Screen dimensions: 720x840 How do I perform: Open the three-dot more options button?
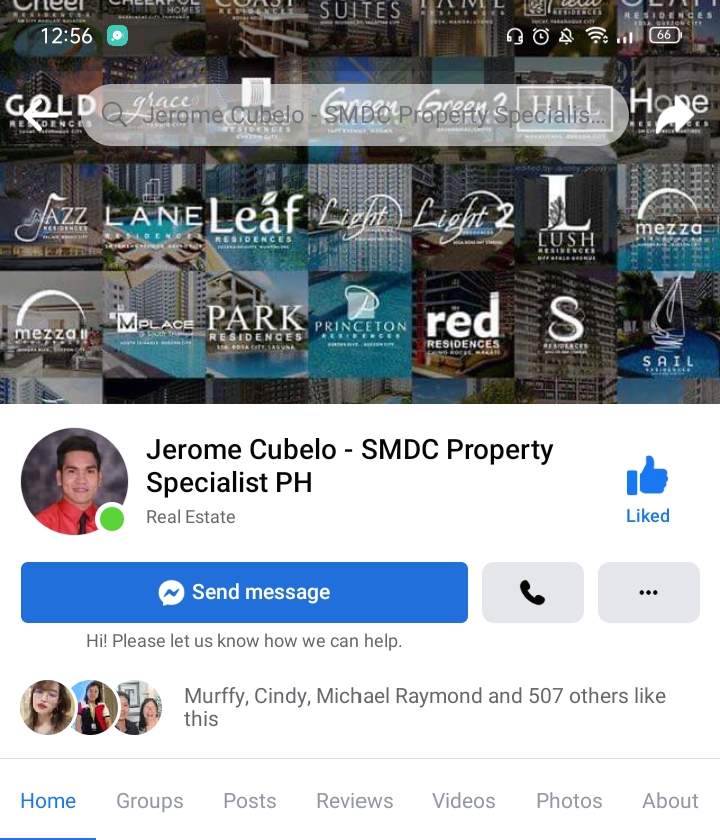(x=648, y=593)
